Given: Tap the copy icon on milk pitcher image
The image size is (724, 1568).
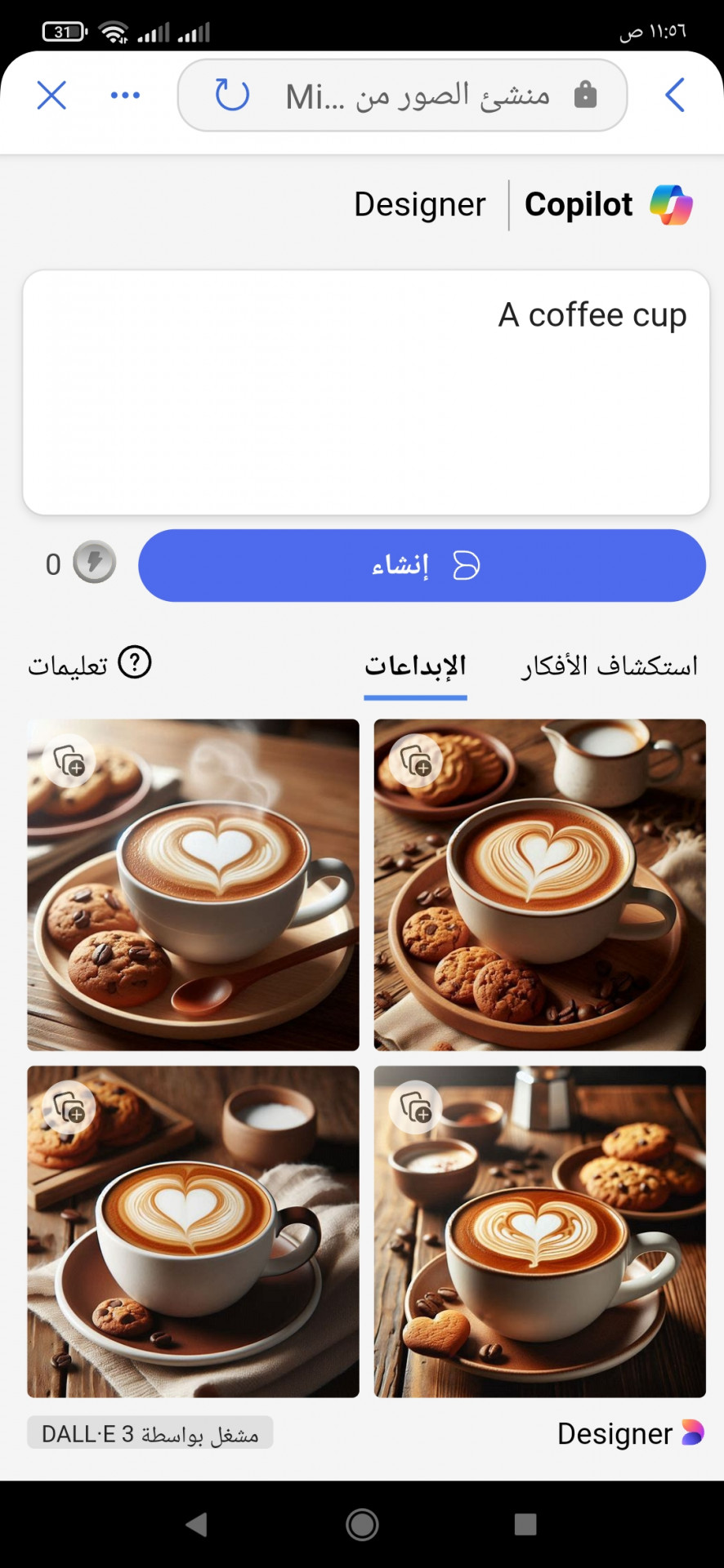Looking at the screenshot, I should point(416,761).
